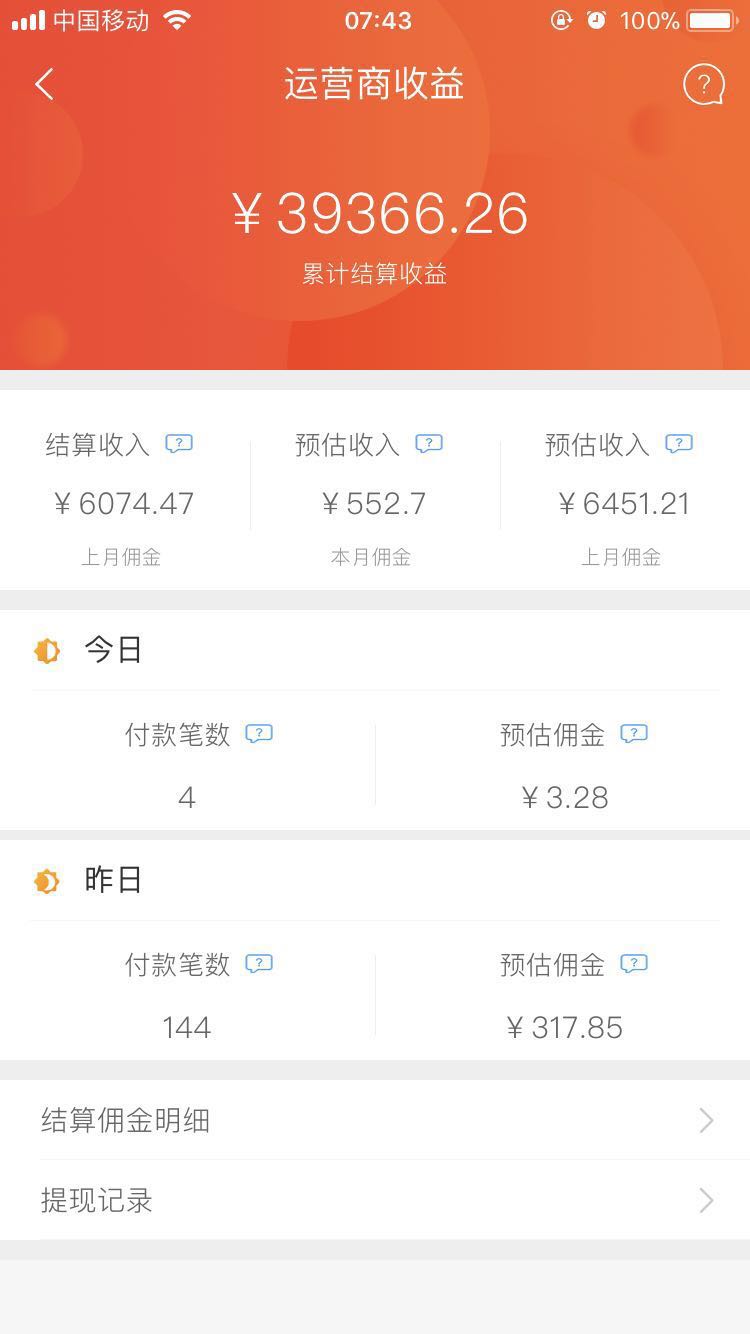Open the help bubble icon in header
This screenshot has width=750, height=1334.
(704, 85)
